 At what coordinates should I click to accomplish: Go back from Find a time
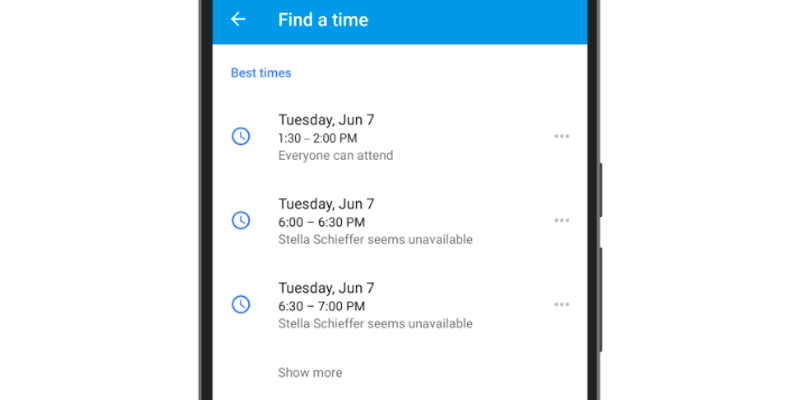coord(238,19)
